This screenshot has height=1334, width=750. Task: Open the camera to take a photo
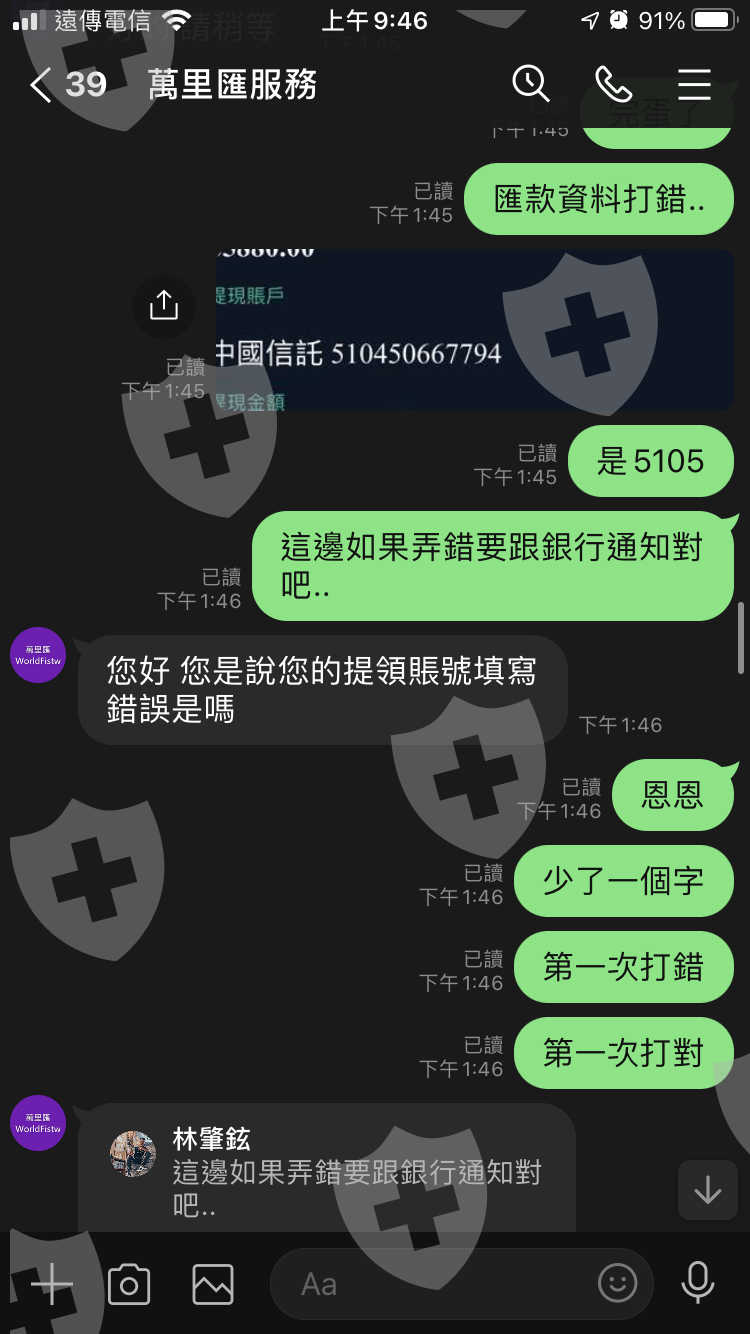pyautogui.click(x=129, y=1284)
